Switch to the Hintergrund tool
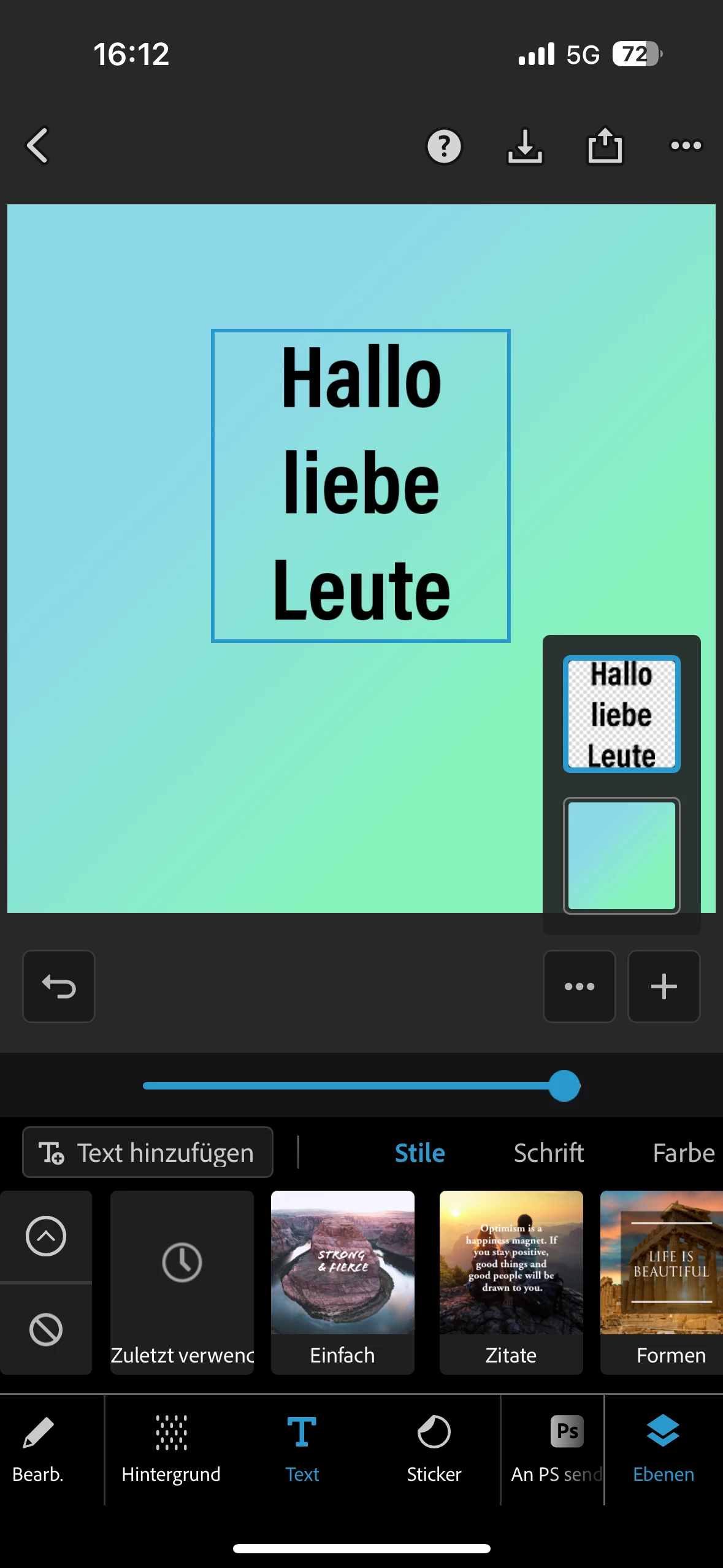 click(171, 1449)
